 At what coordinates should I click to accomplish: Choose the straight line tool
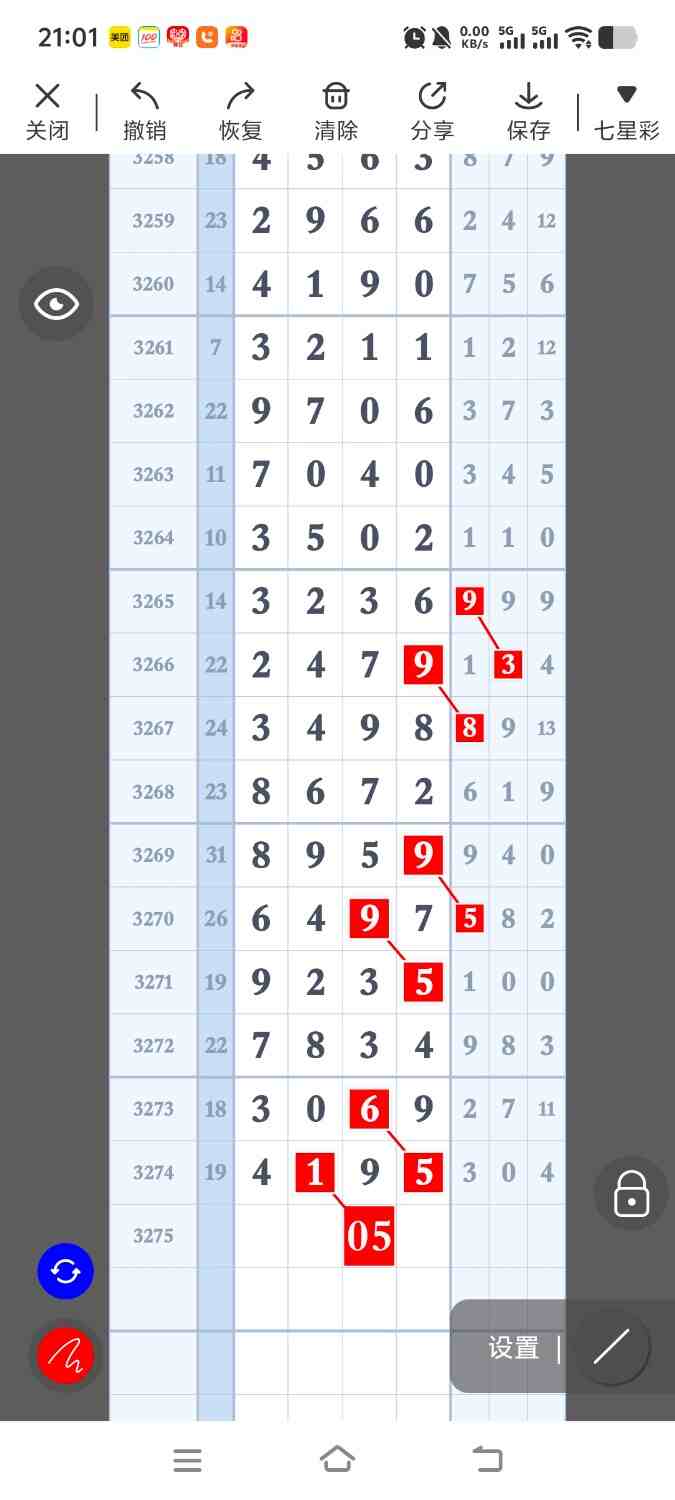pos(611,1347)
